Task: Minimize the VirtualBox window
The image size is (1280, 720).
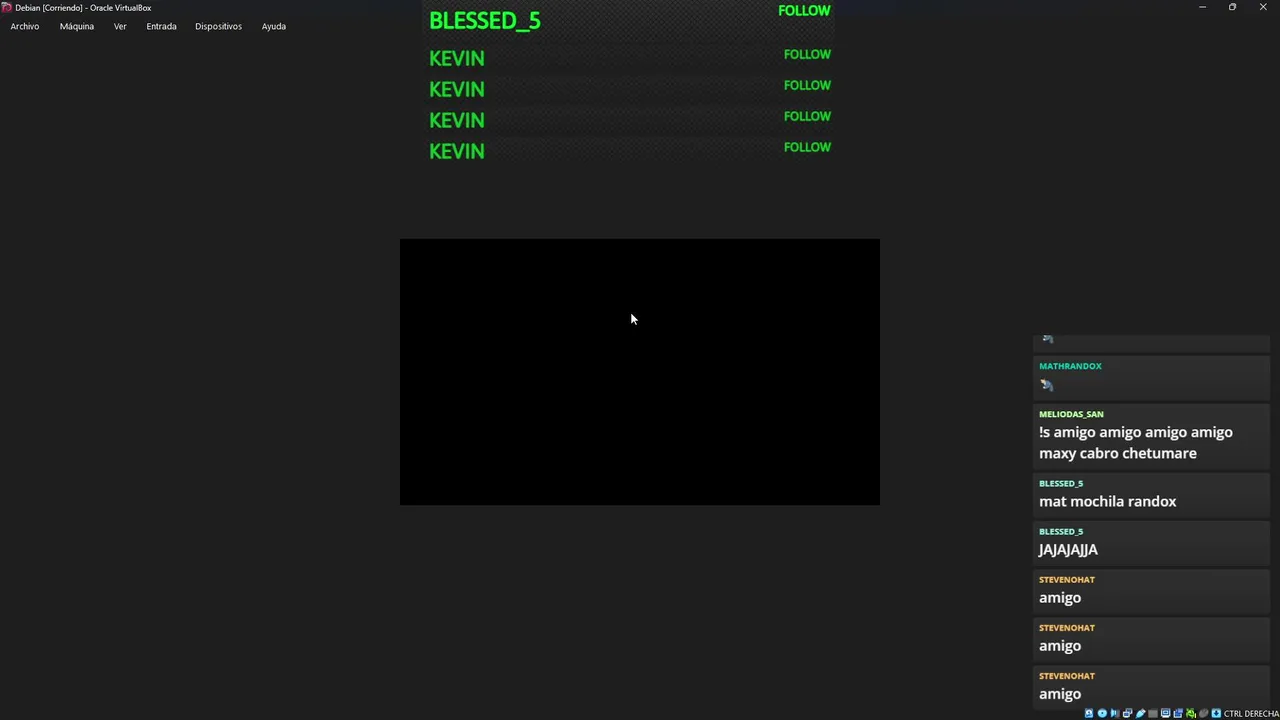Action: tap(1202, 7)
